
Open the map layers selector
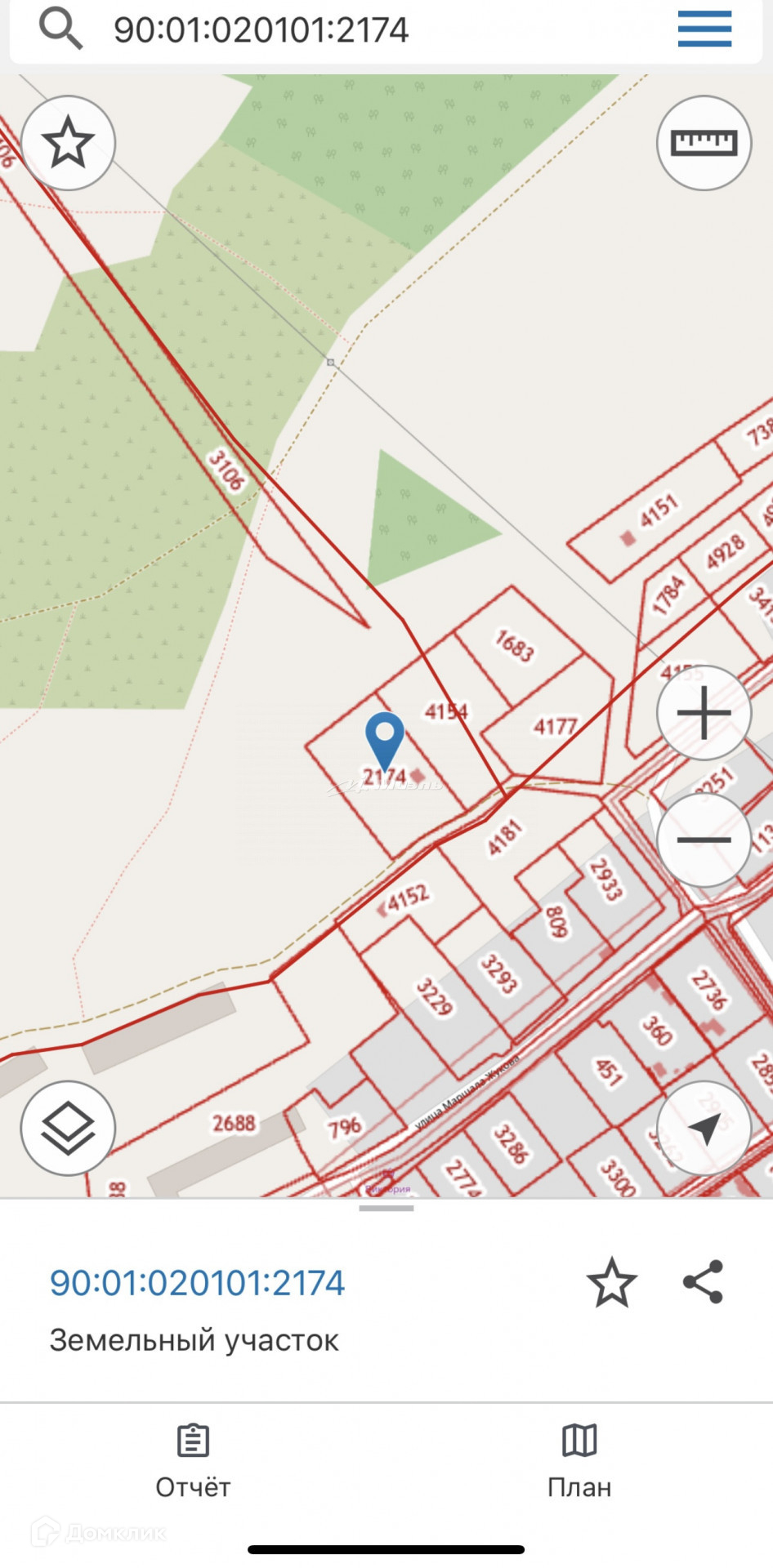pyautogui.click(x=68, y=1128)
